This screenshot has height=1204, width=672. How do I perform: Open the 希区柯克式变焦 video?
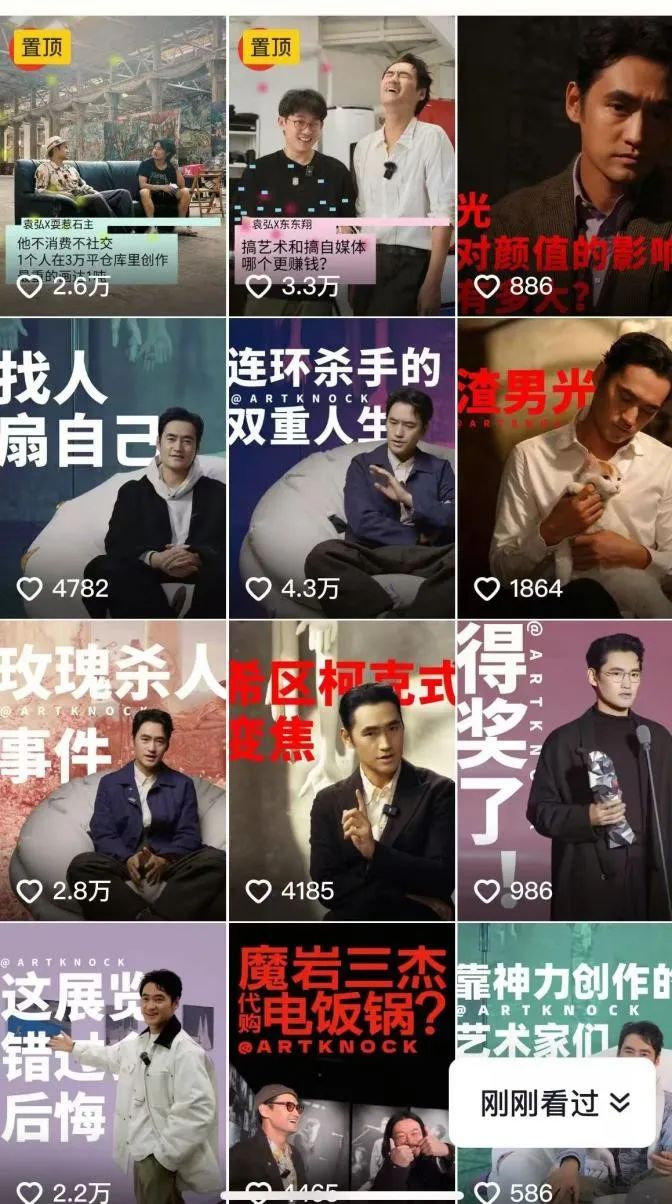pyautogui.click(x=341, y=770)
